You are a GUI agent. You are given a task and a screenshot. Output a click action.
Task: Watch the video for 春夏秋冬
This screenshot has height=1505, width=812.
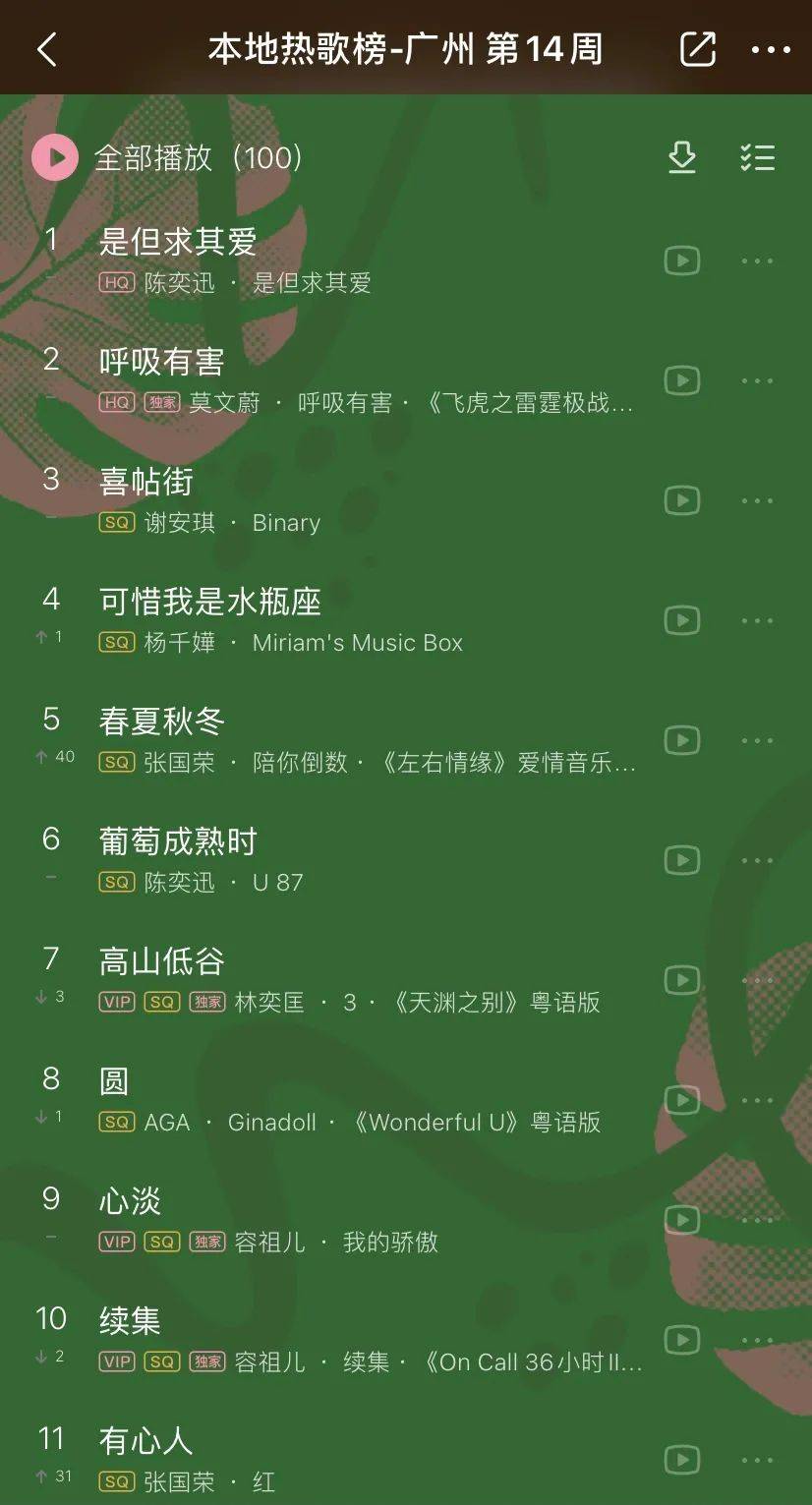pos(681,740)
